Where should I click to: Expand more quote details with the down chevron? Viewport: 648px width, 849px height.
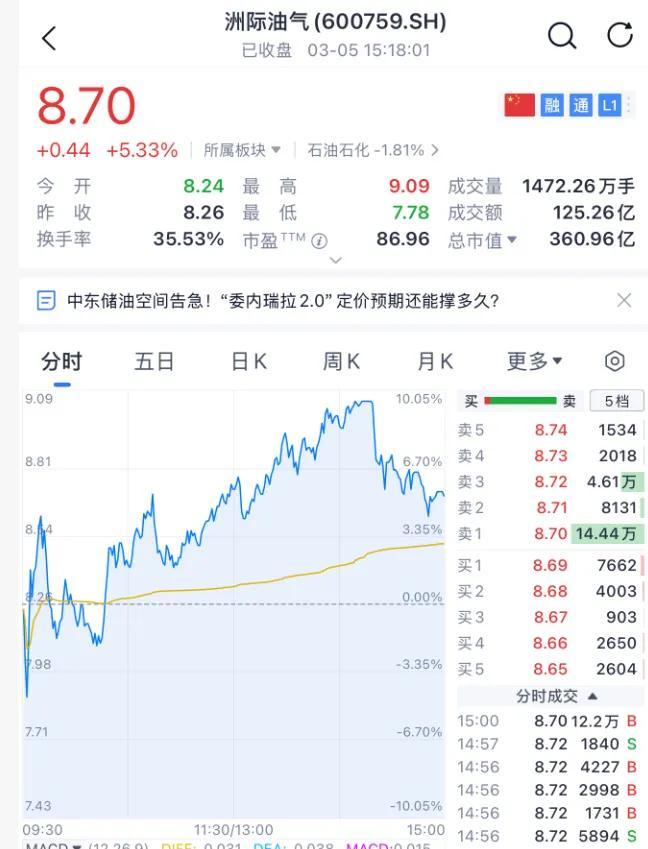tap(335, 260)
